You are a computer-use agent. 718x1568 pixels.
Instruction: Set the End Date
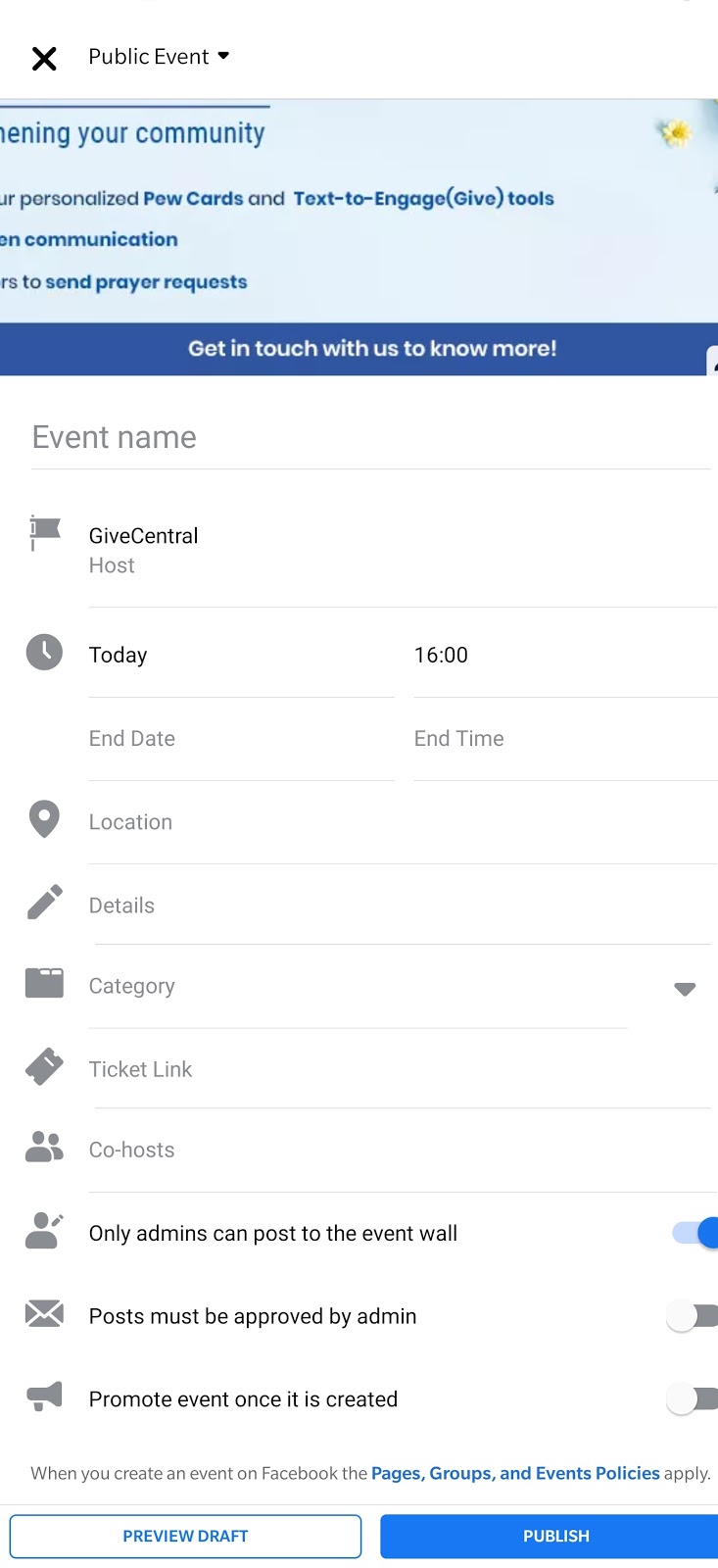240,739
